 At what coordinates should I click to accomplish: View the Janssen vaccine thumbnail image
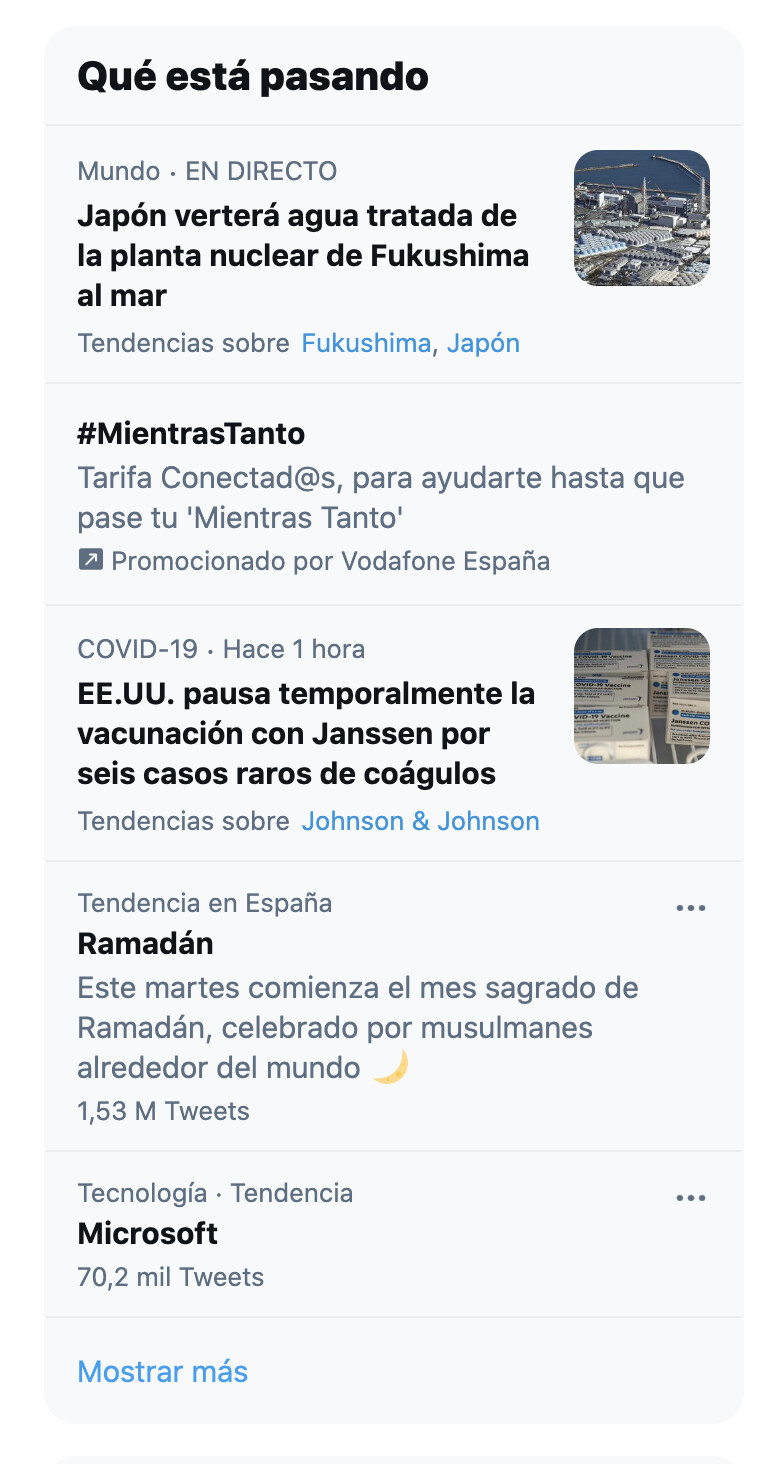(642, 696)
